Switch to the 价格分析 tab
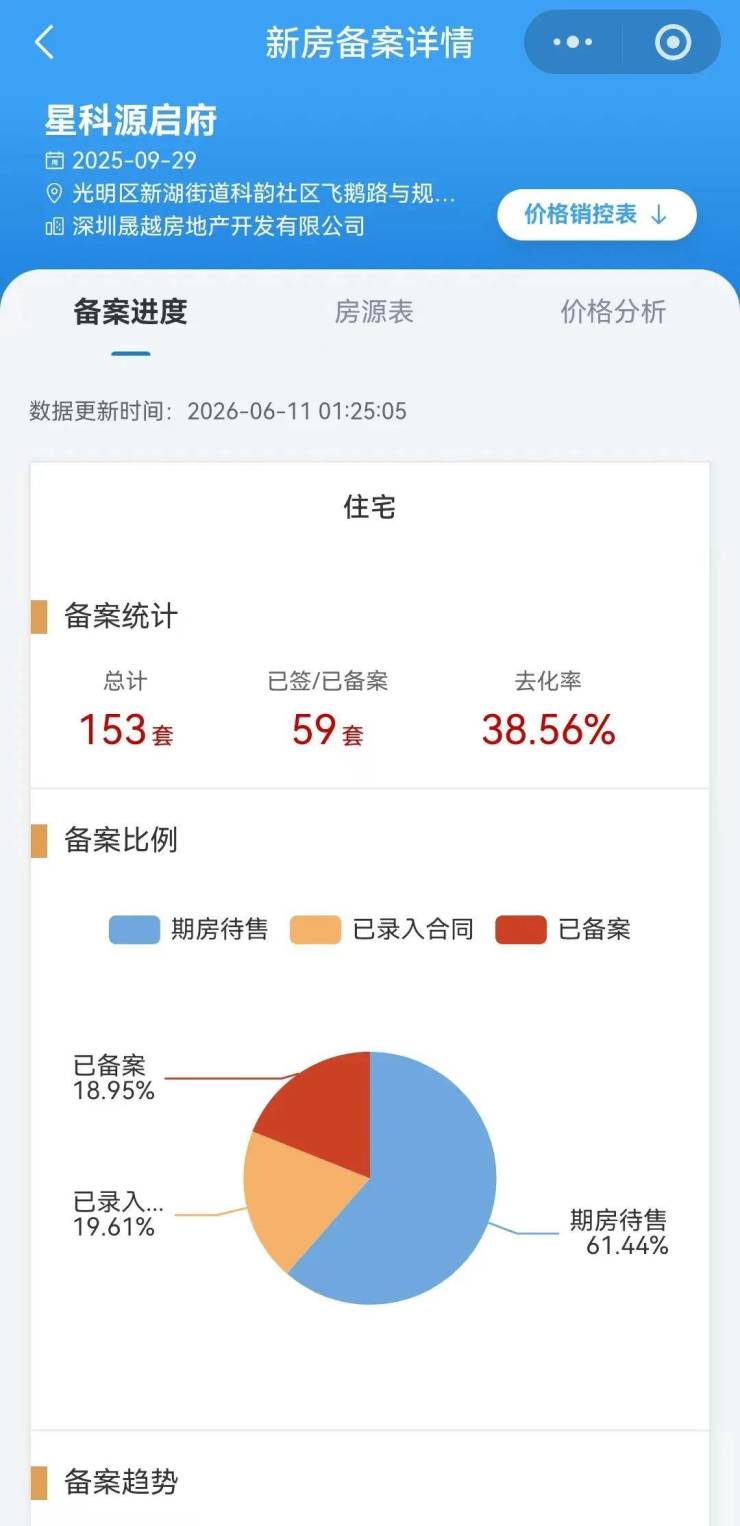740x1526 pixels. 613,312
